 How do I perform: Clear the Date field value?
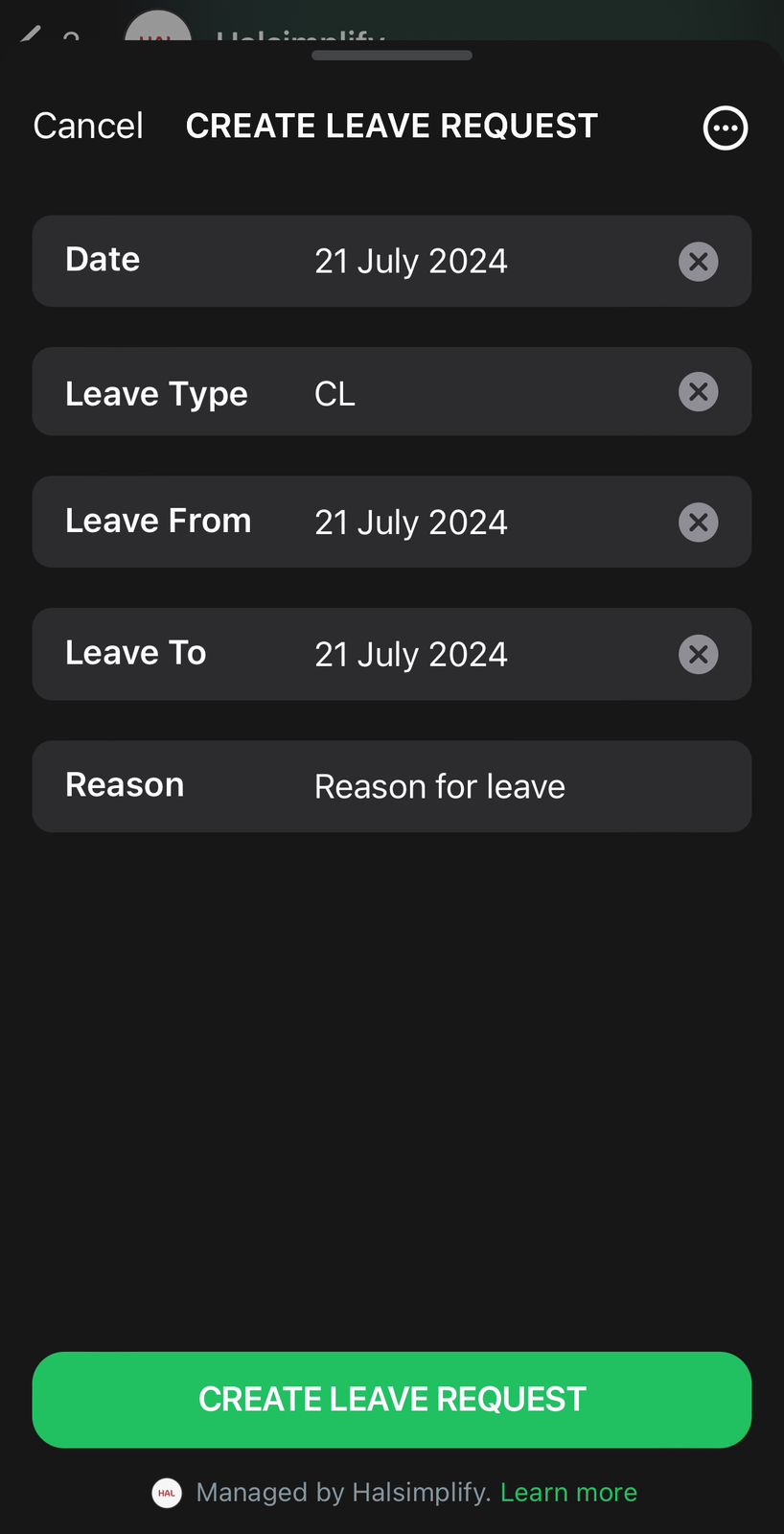coord(698,262)
